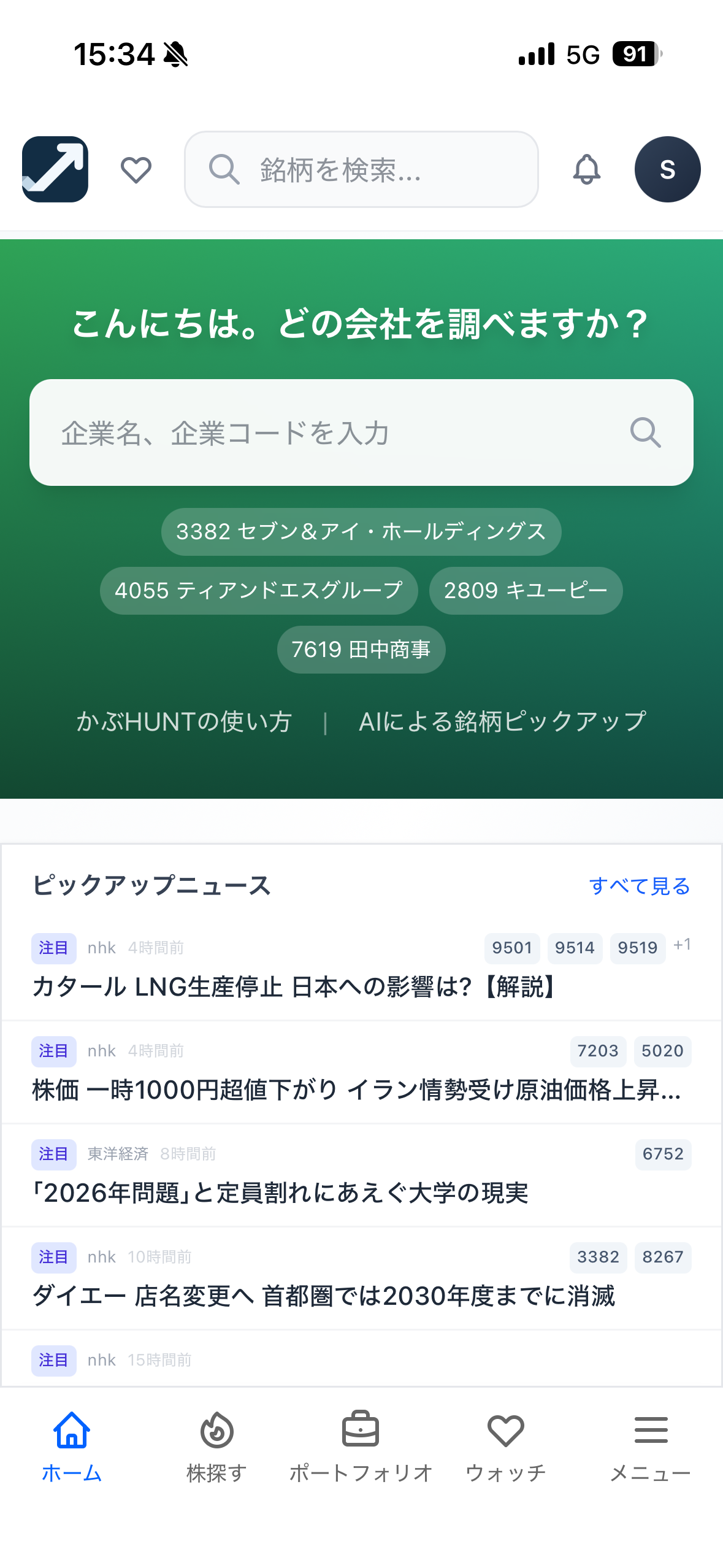Open the かぶHUNTの使い方 link

(184, 722)
